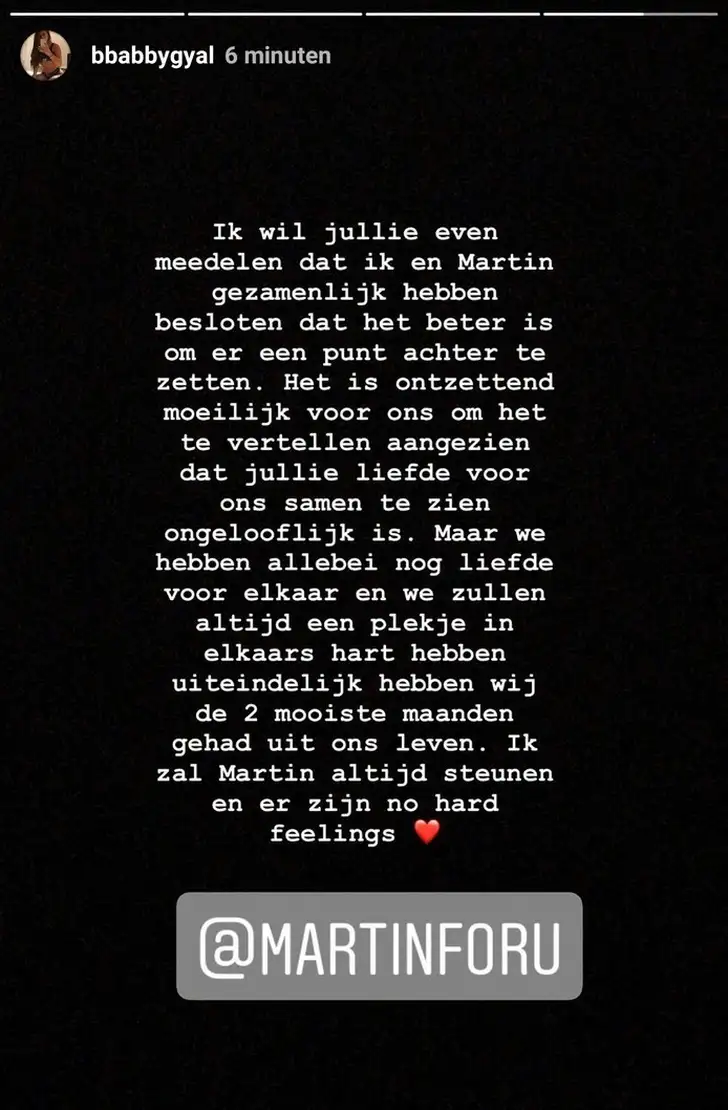Tap the bbabbygyal username
Screen dimensions: 728x1110
(152, 57)
